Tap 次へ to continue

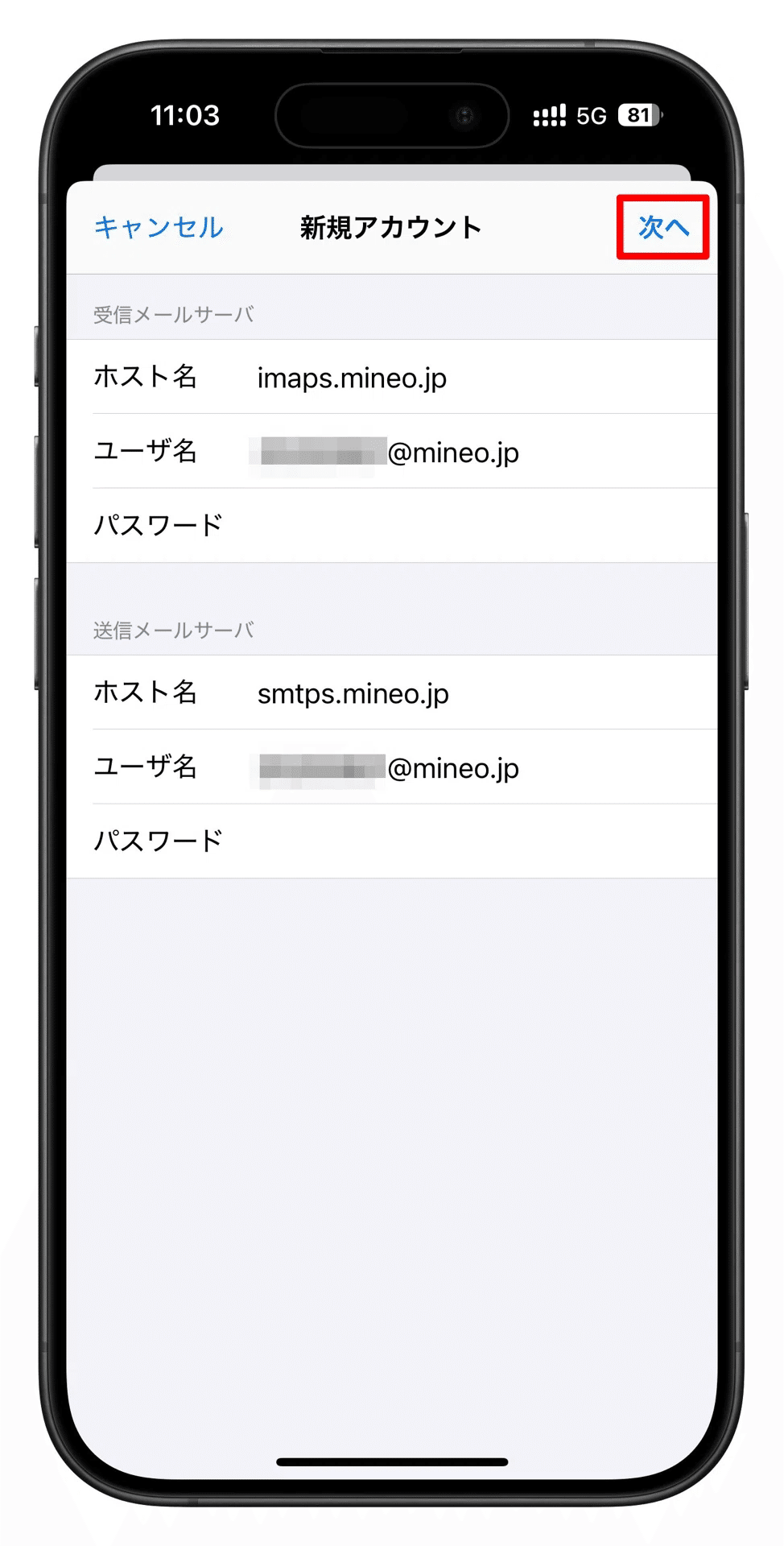pos(663,228)
